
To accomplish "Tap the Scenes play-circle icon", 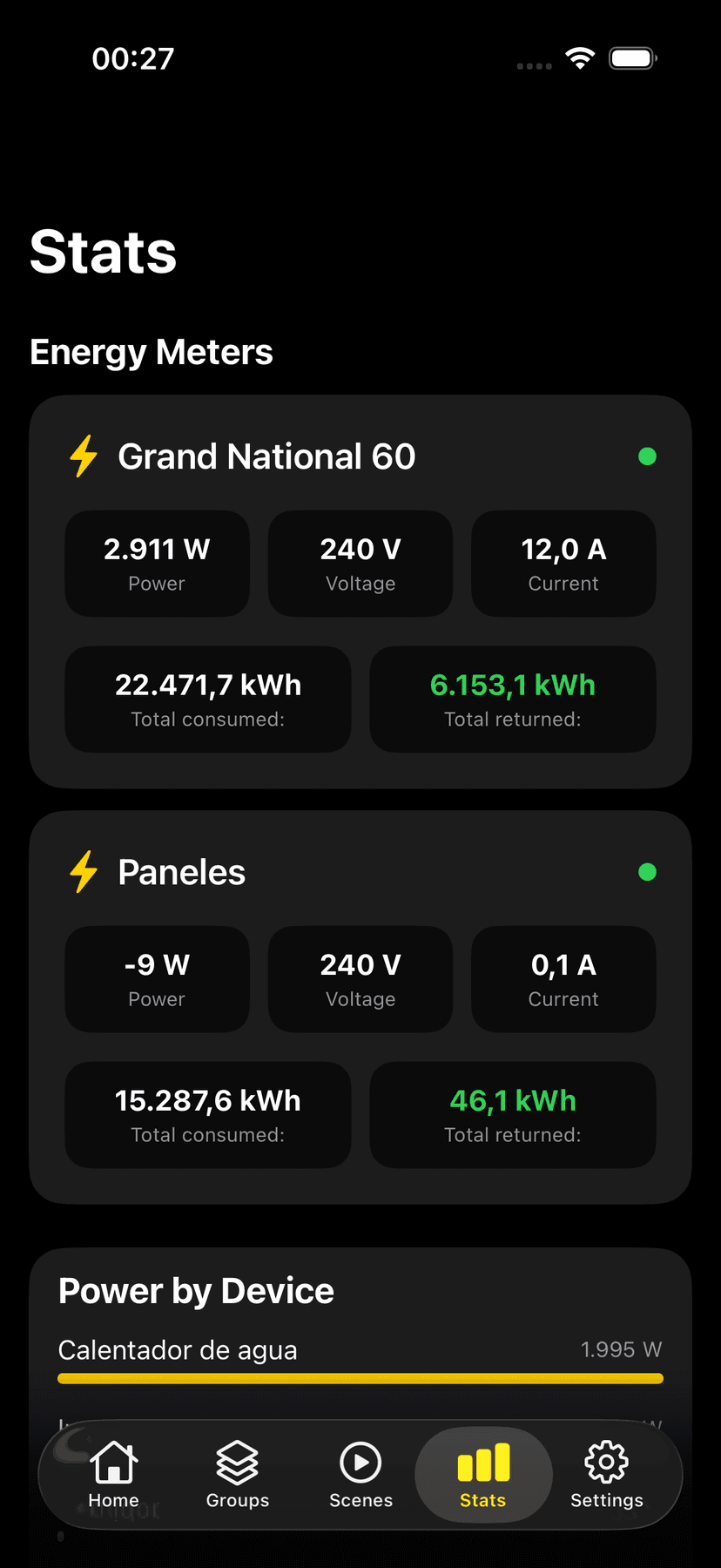I will pos(360,1475).
